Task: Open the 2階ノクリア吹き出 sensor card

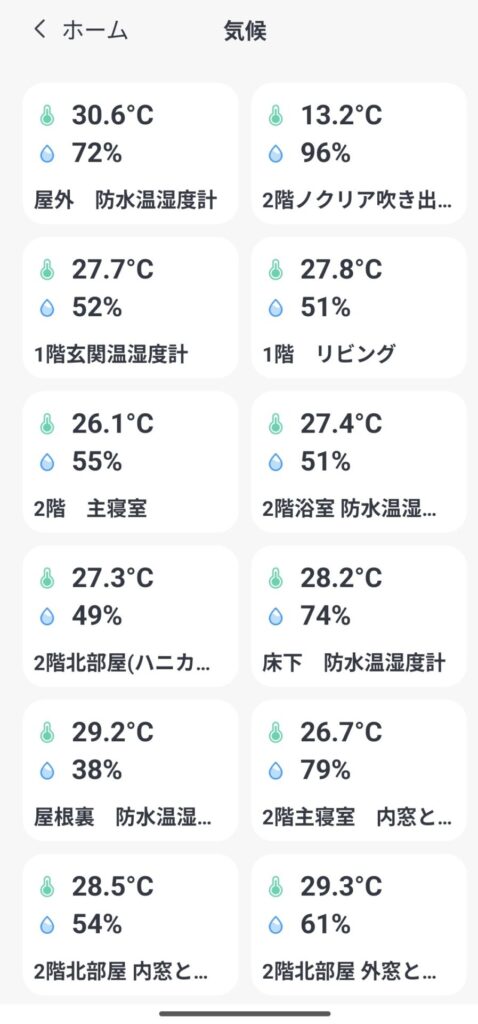Action: tap(359, 153)
